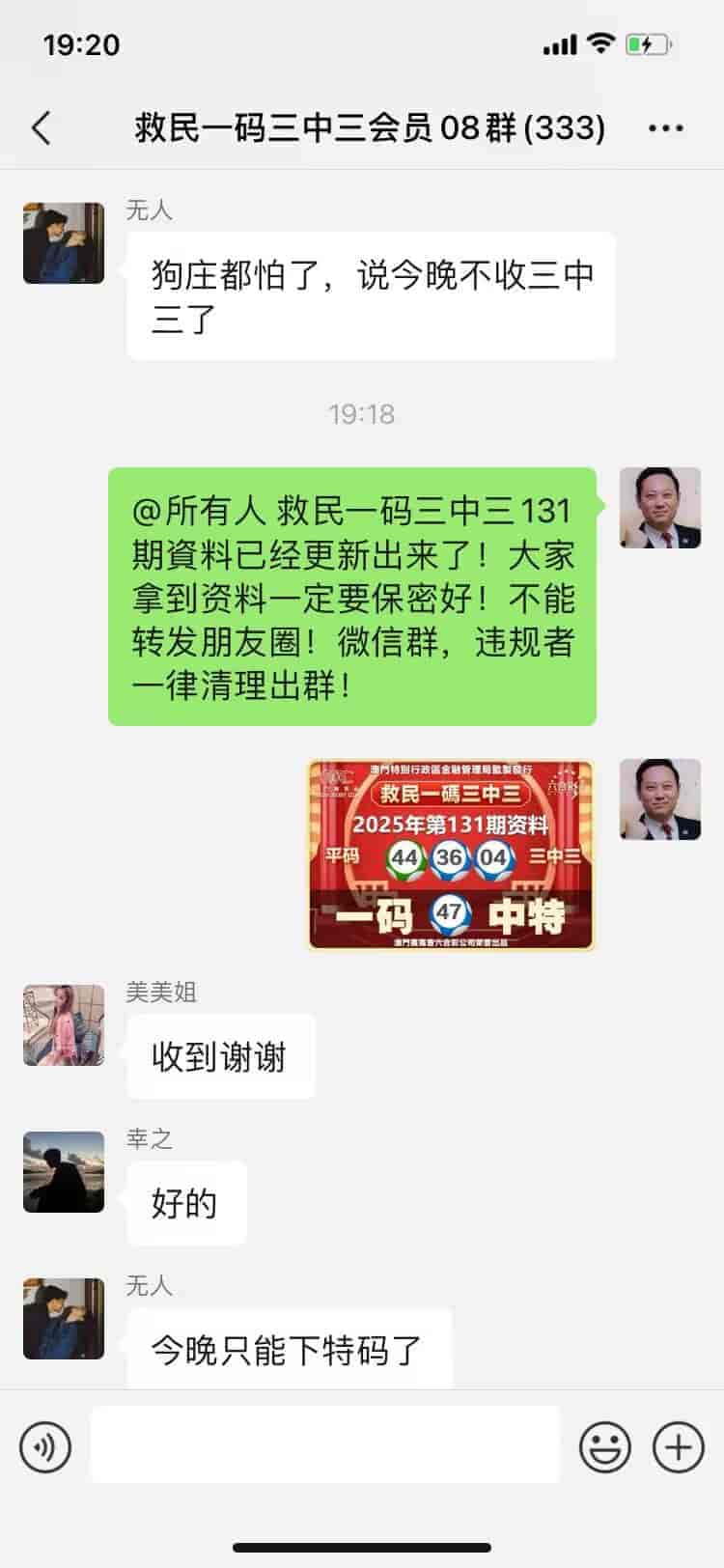View 幸之's profile avatar
Viewport: 724px width, 1568px height.
[x=64, y=1172]
